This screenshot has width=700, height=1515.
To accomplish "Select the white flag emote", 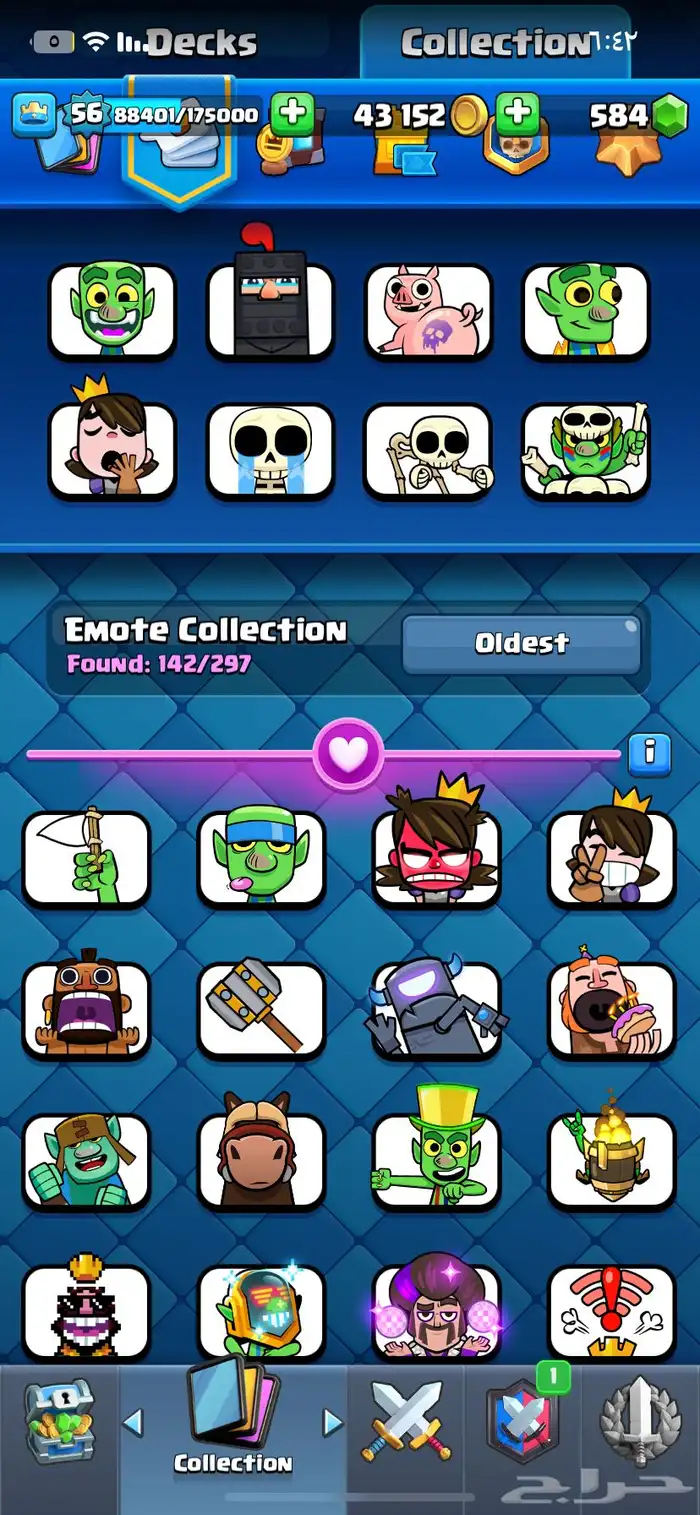I will [86, 858].
